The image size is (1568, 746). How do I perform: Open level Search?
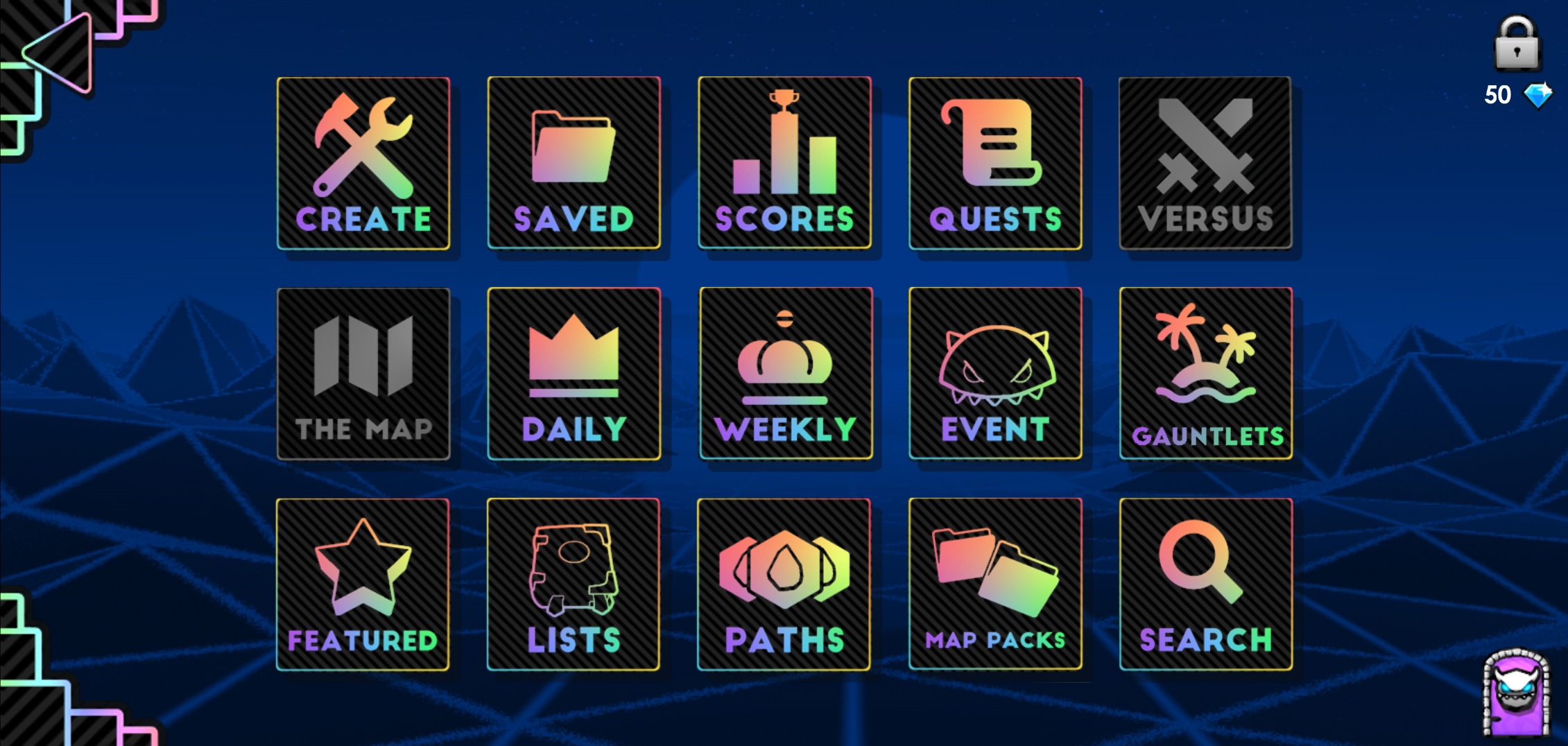(x=1206, y=584)
